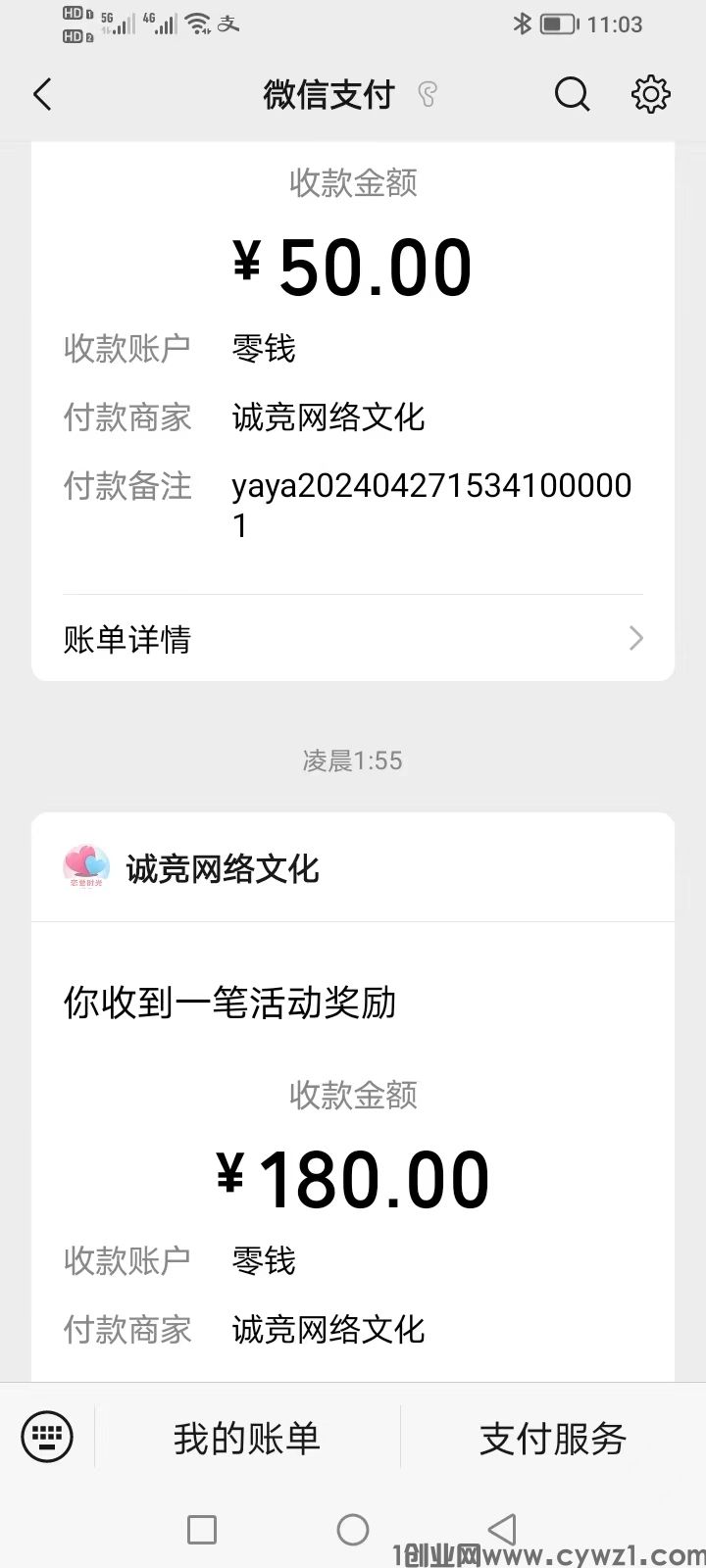Open the ¥50.00 payment message card

pyautogui.click(x=353, y=265)
